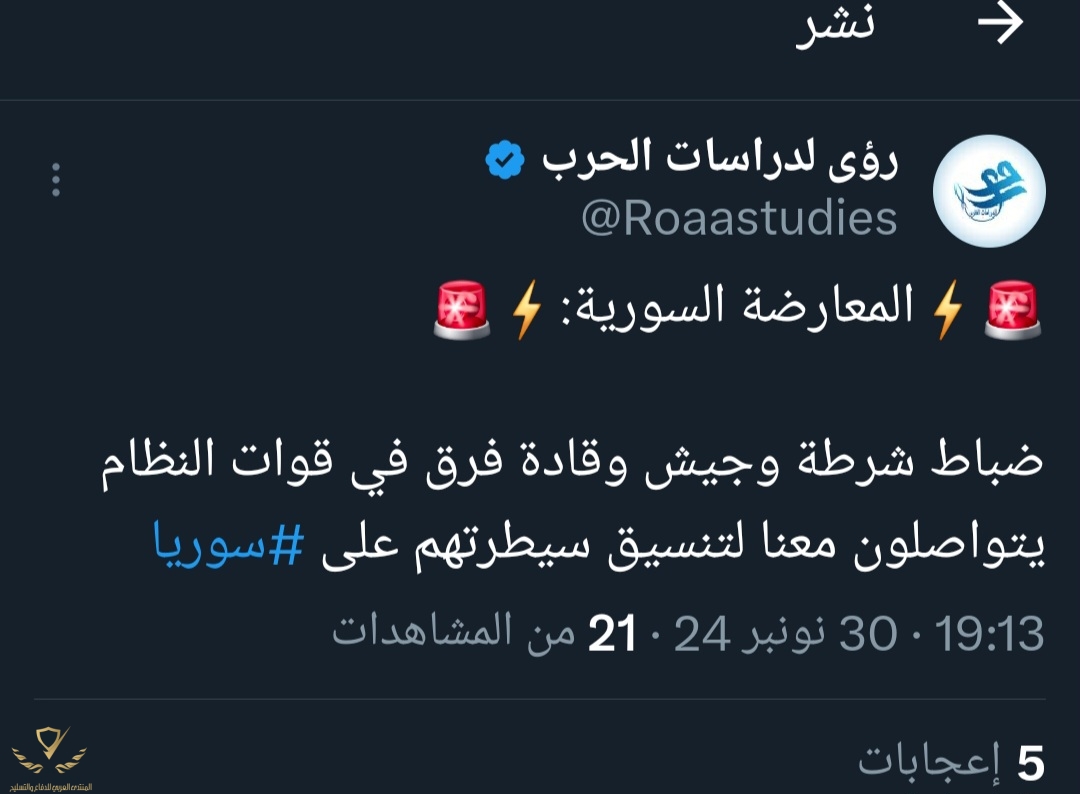Go back using the top arrow
The width and height of the screenshot is (1080, 794).
pos(1001,27)
